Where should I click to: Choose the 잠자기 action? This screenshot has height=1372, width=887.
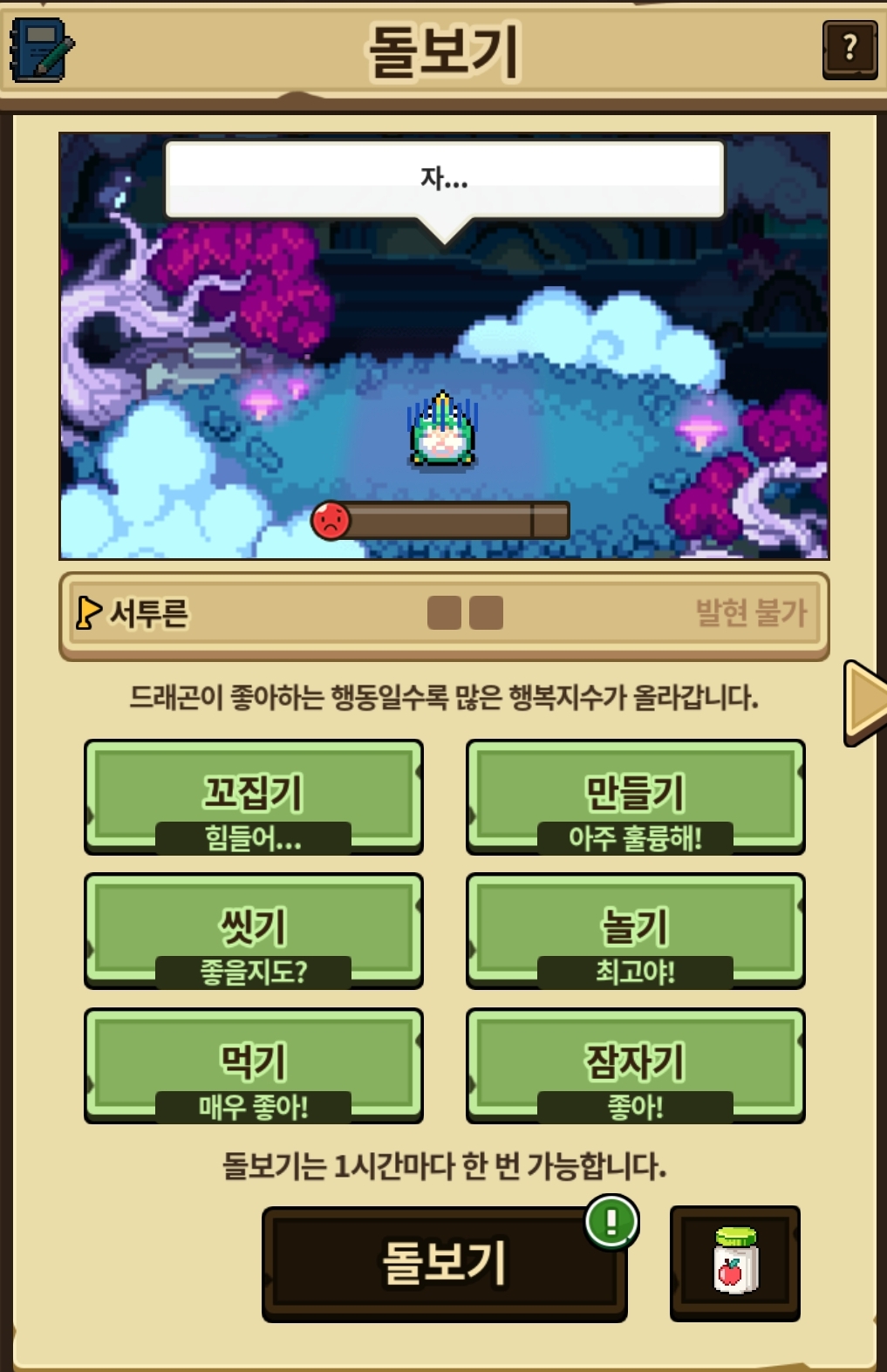coord(635,1065)
